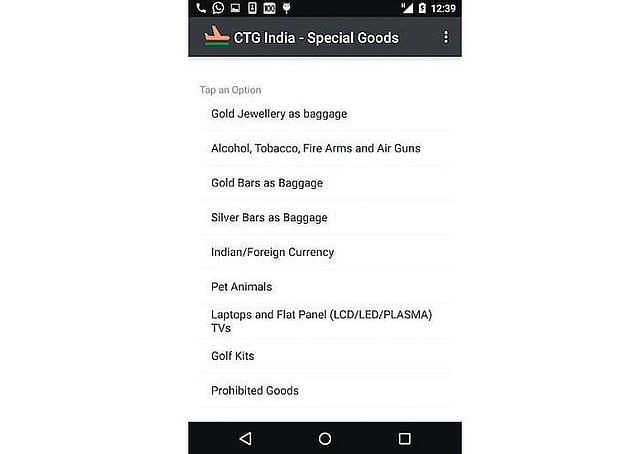
Task: Open Laptops and Flat Panel TVs
Action: tap(321, 321)
